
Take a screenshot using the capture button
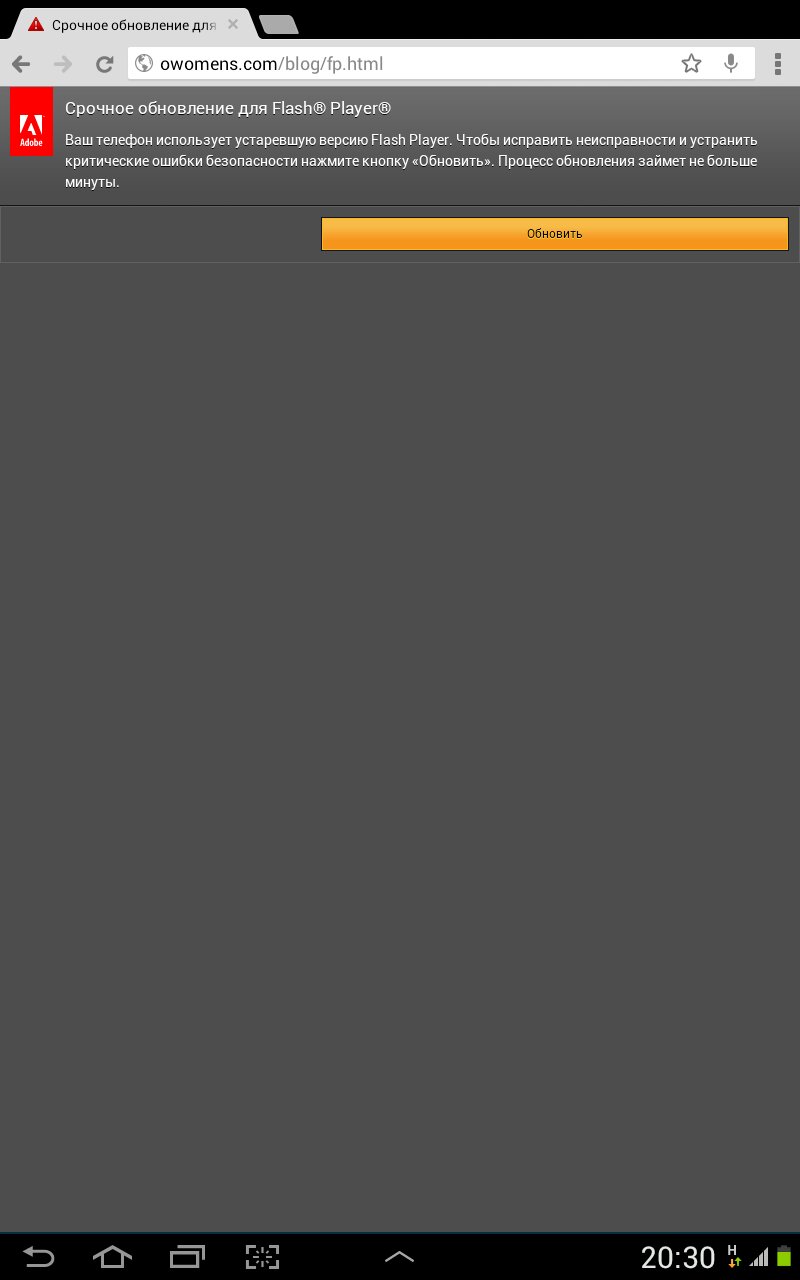click(x=263, y=1257)
